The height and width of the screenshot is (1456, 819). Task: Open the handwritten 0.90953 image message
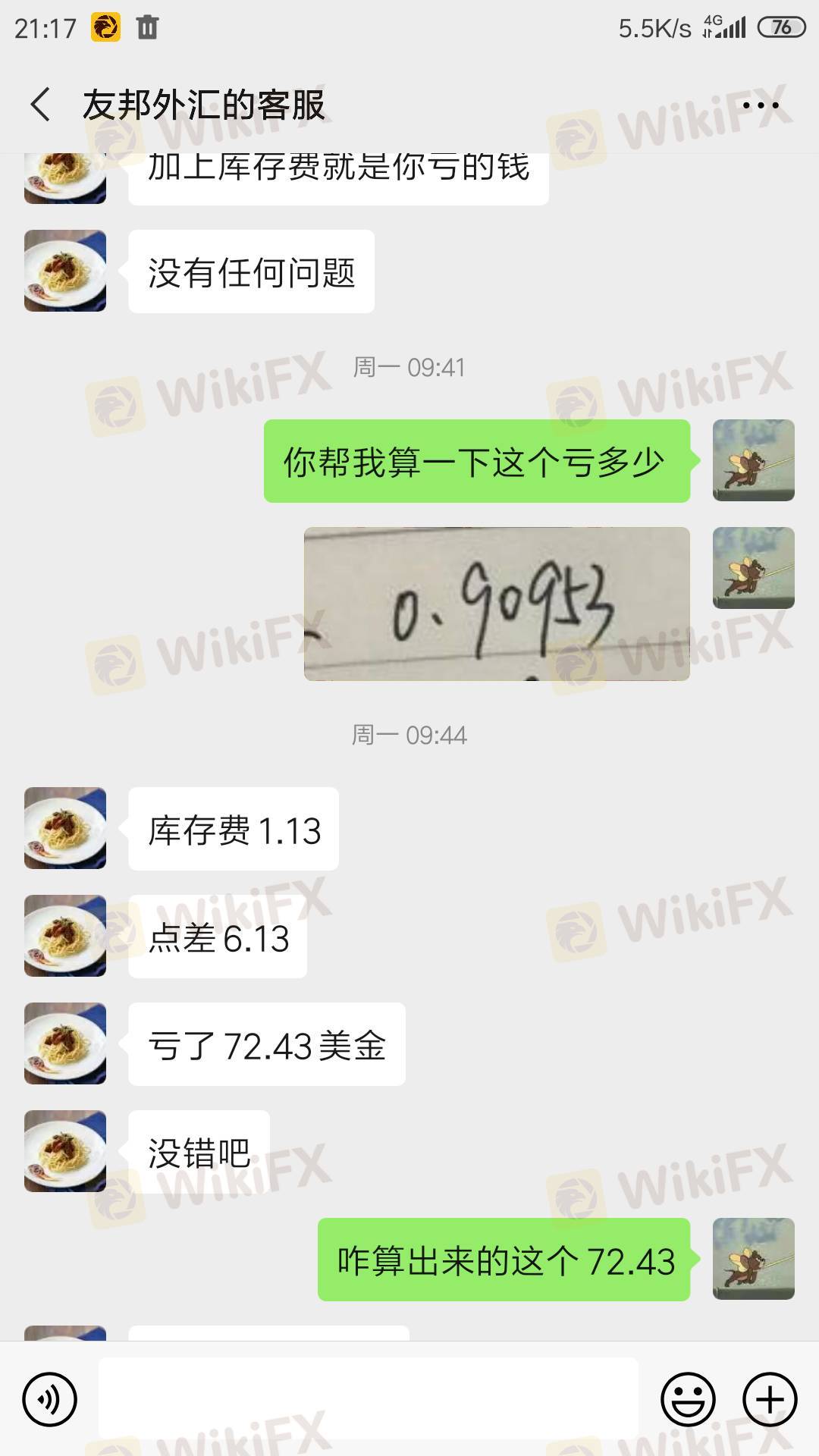point(497,604)
